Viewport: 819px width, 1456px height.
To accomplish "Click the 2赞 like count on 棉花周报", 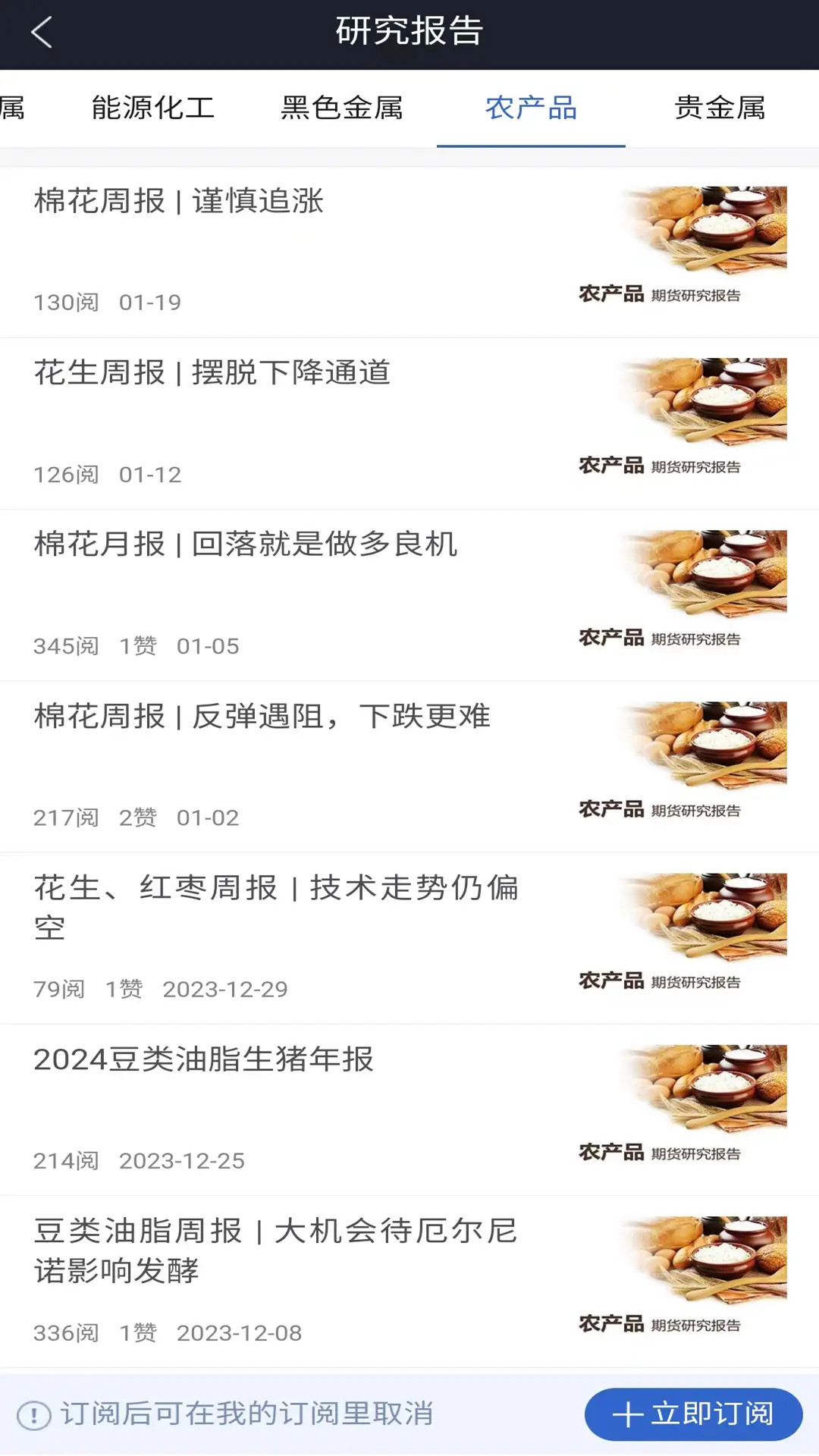I will 139,818.
